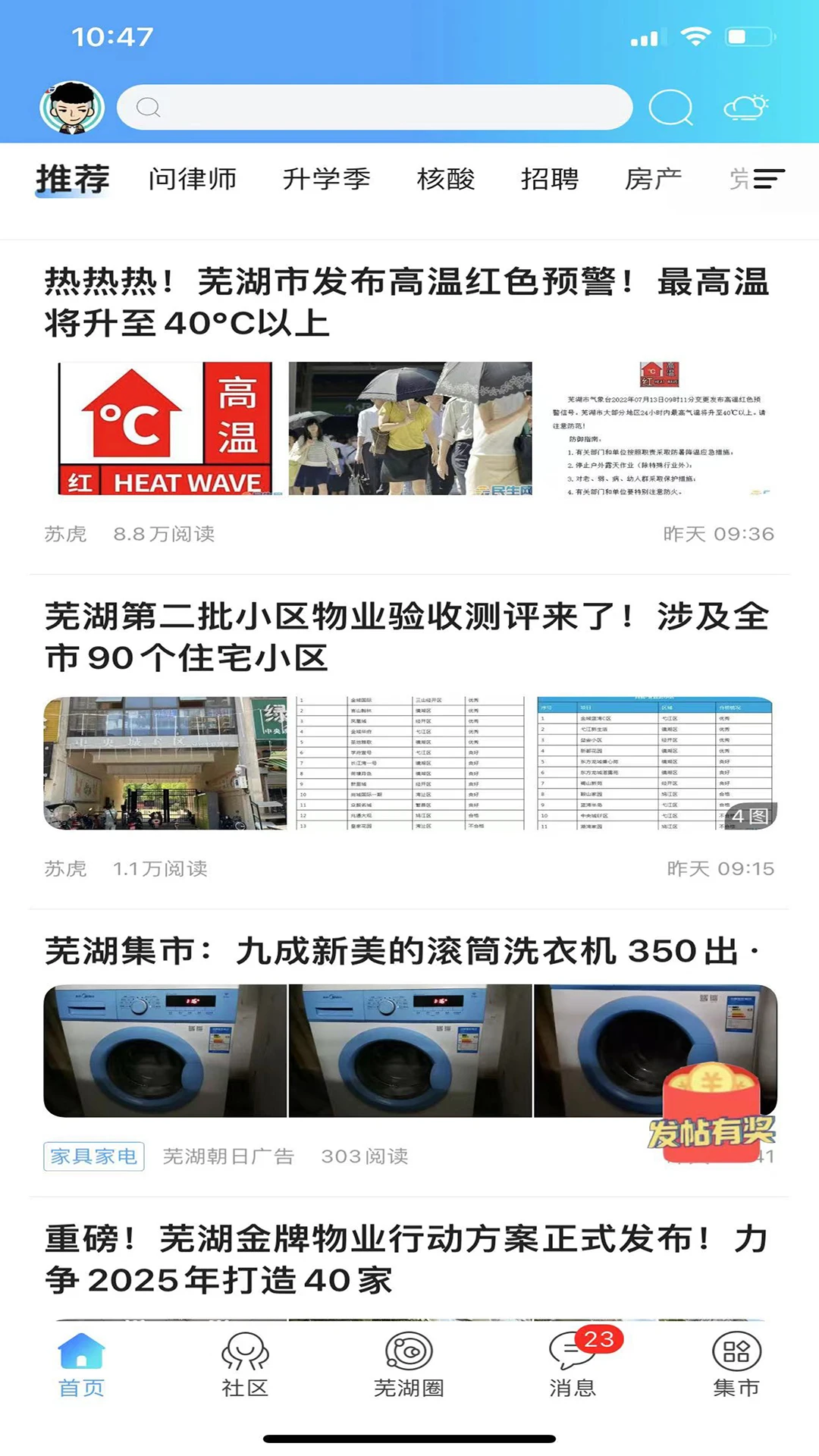Open the 高温红色预警 article

point(407,302)
